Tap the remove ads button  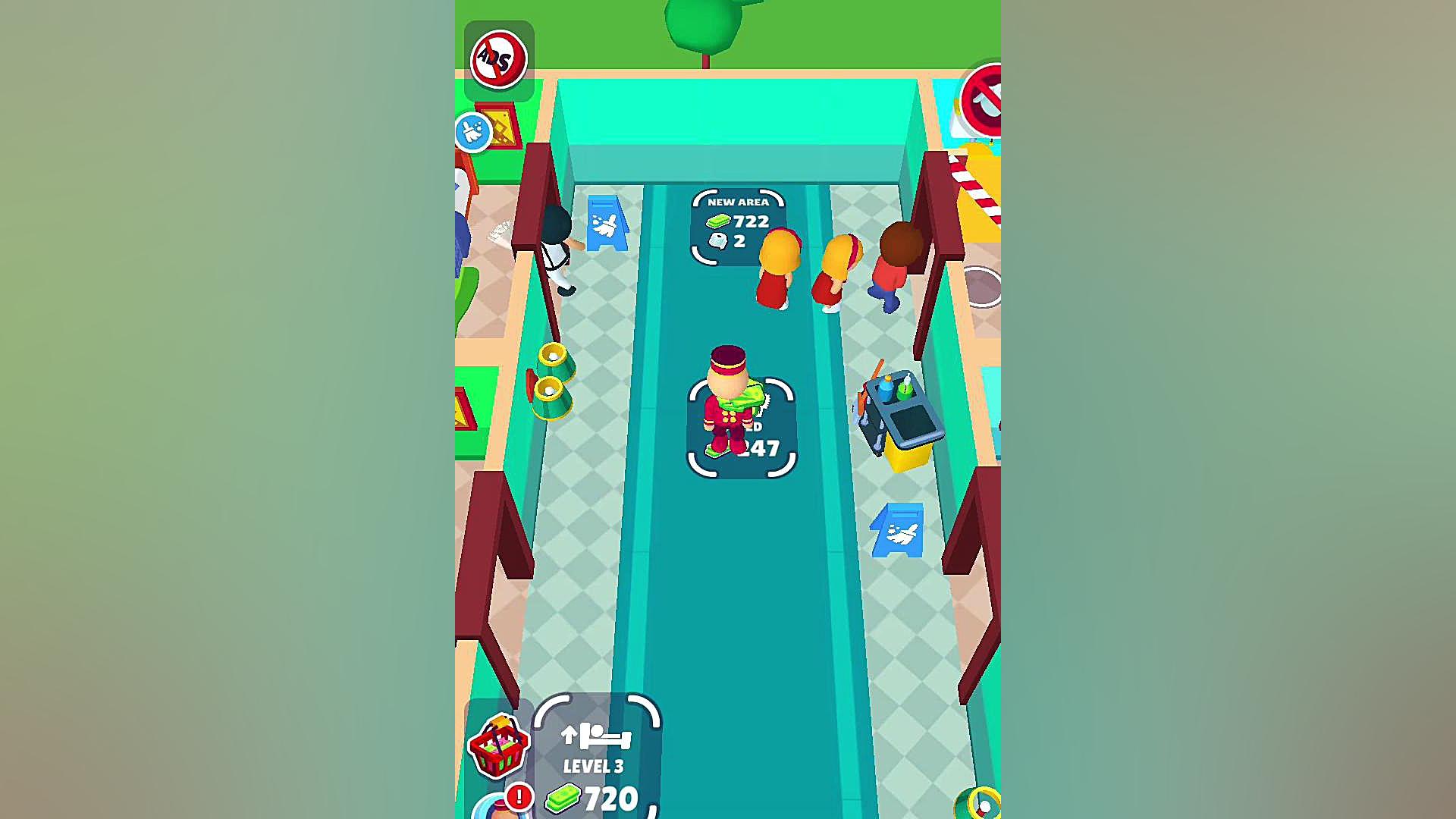click(498, 60)
